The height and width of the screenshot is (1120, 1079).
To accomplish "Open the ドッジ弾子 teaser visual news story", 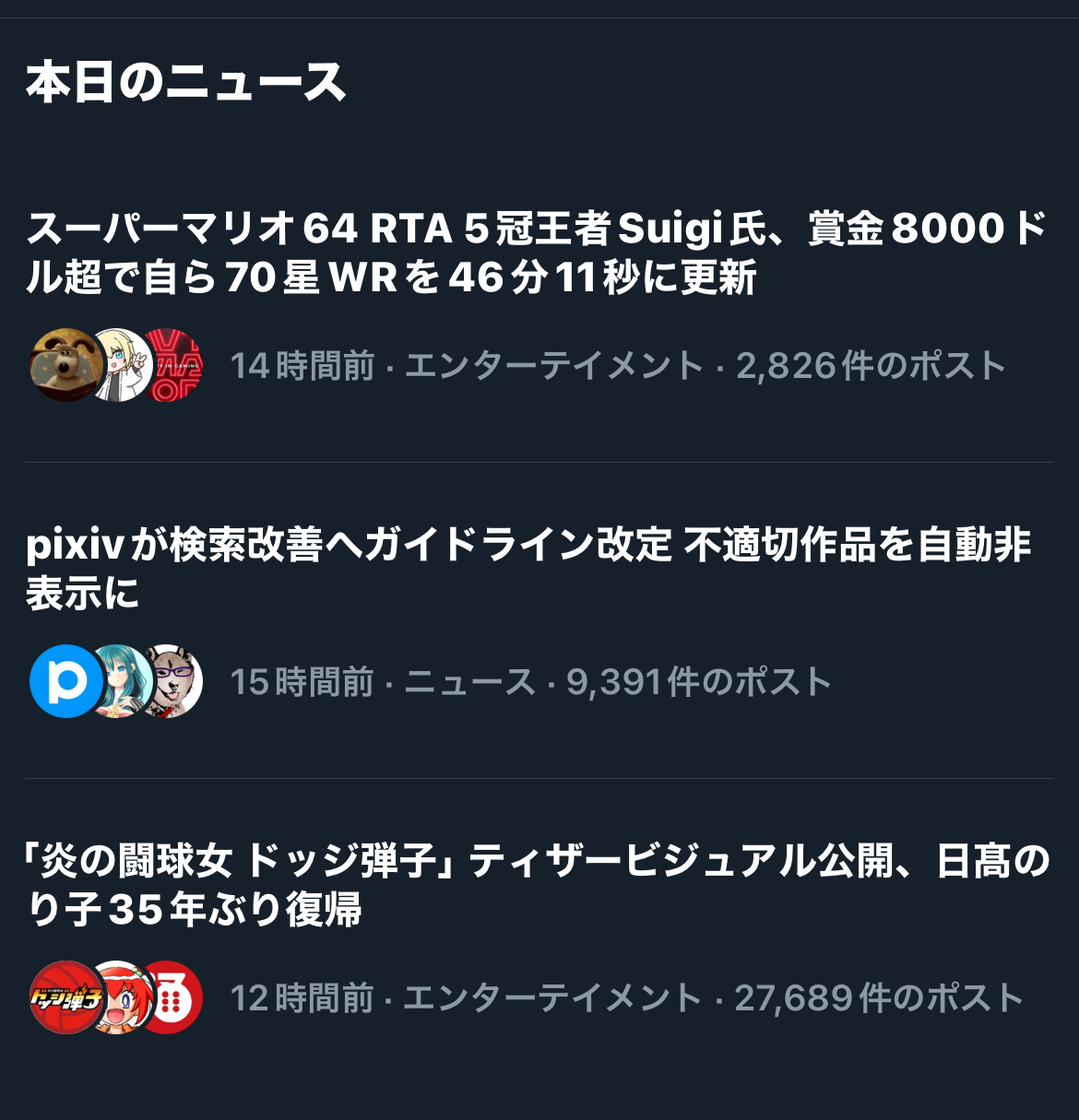I will coord(537,885).
